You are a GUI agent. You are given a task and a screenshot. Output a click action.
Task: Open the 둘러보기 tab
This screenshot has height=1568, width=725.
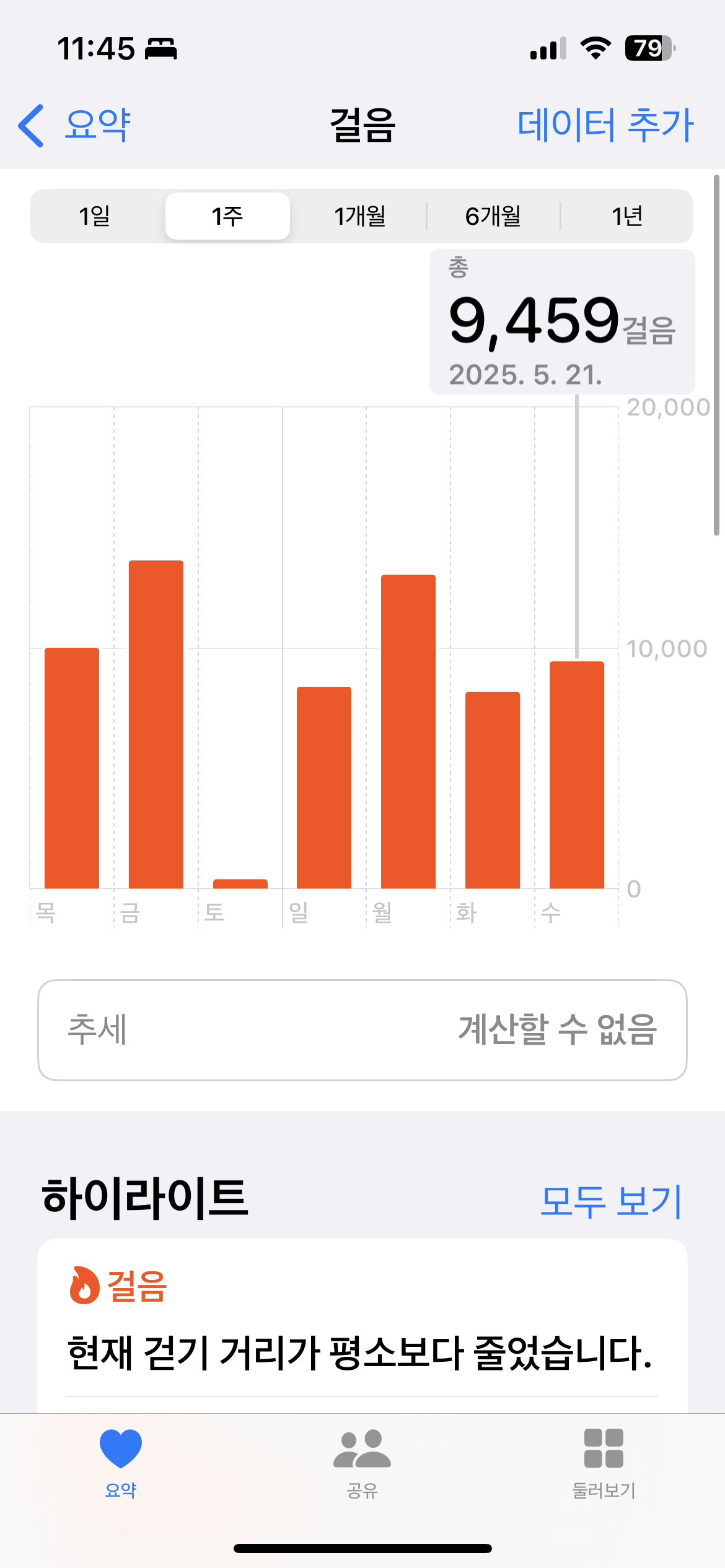[x=604, y=1463]
